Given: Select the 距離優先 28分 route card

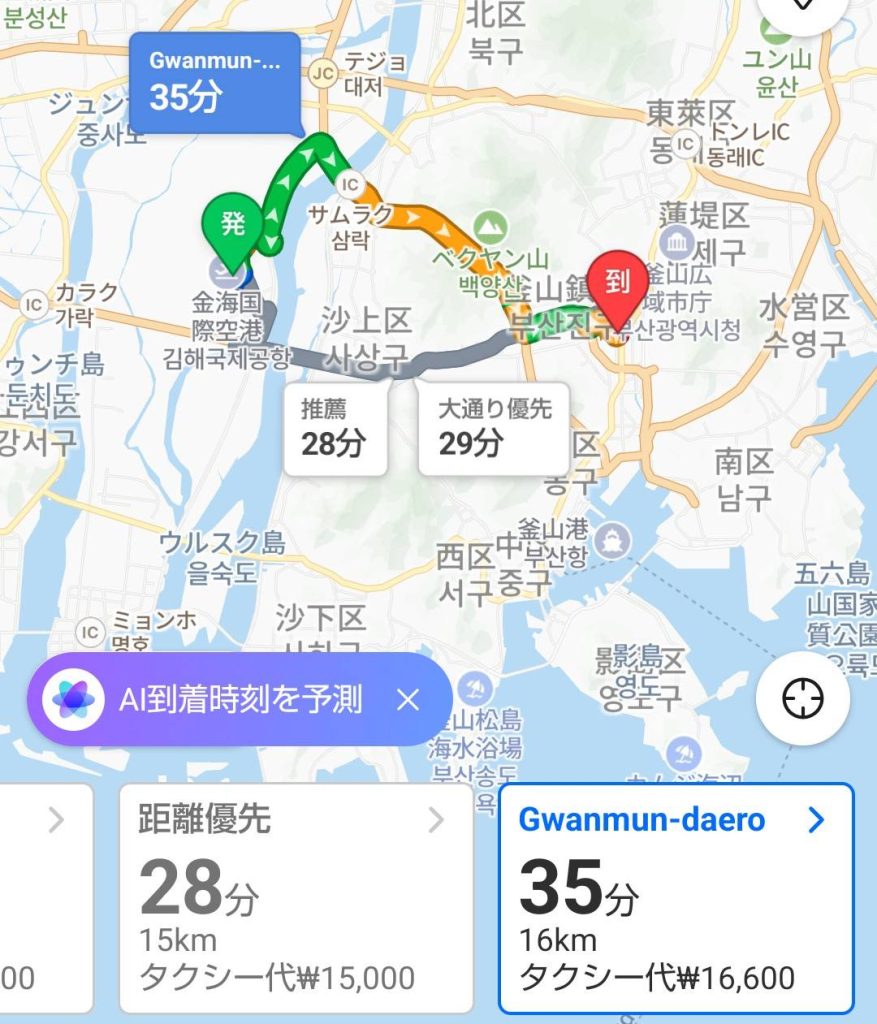Looking at the screenshot, I should [295, 897].
